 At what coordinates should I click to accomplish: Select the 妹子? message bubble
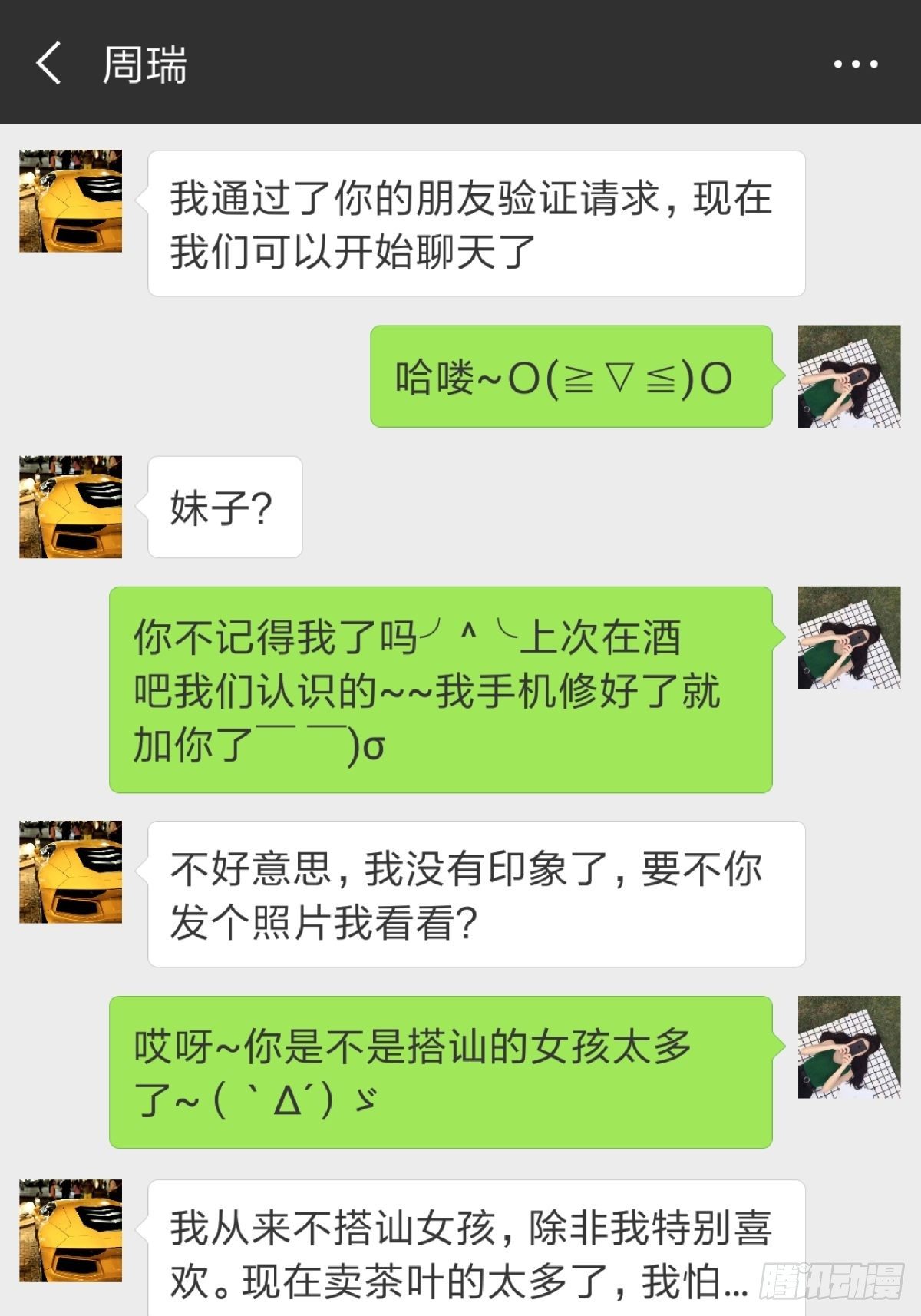pos(223,507)
